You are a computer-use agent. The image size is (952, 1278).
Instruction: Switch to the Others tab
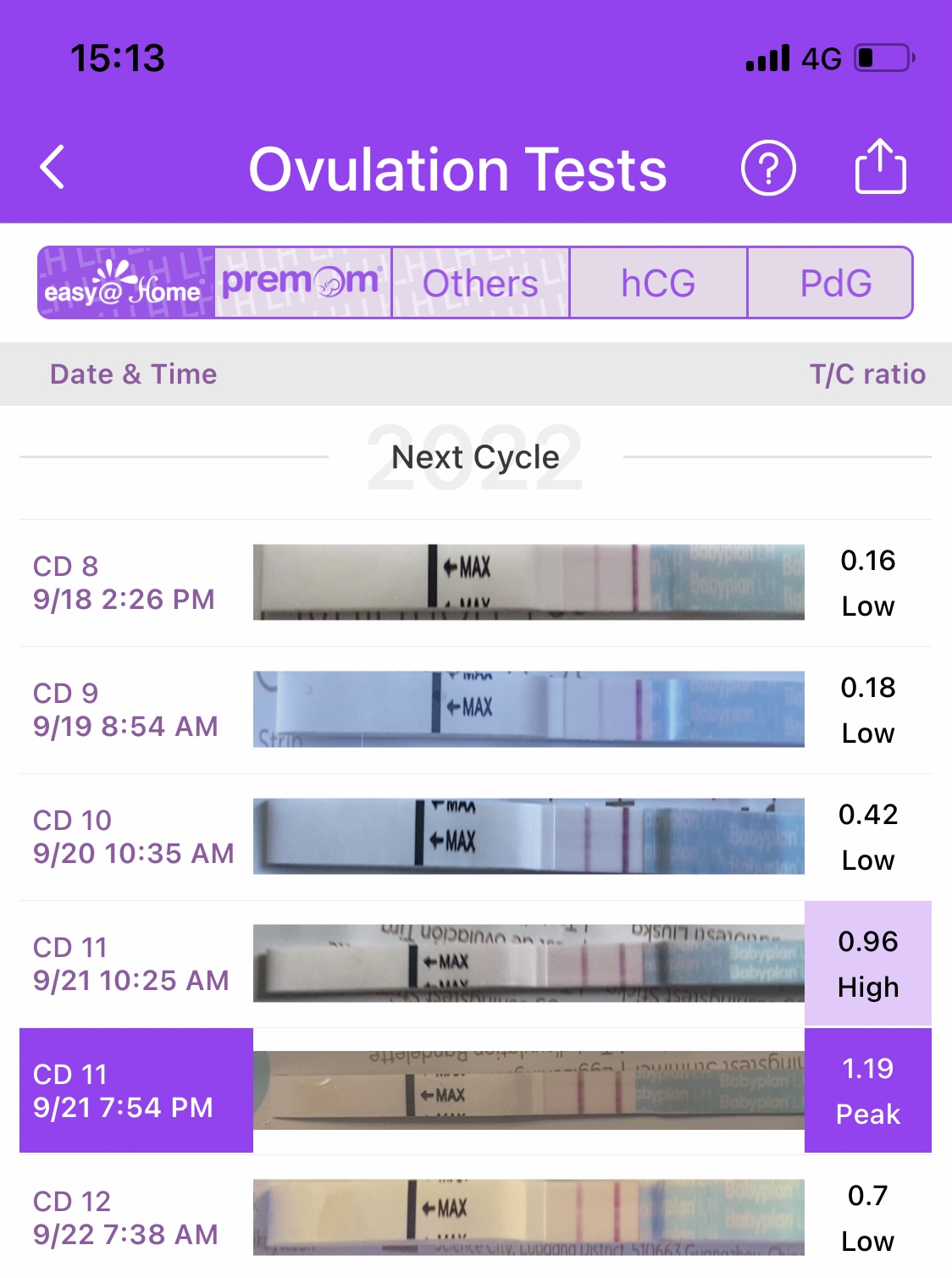coord(480,283)
